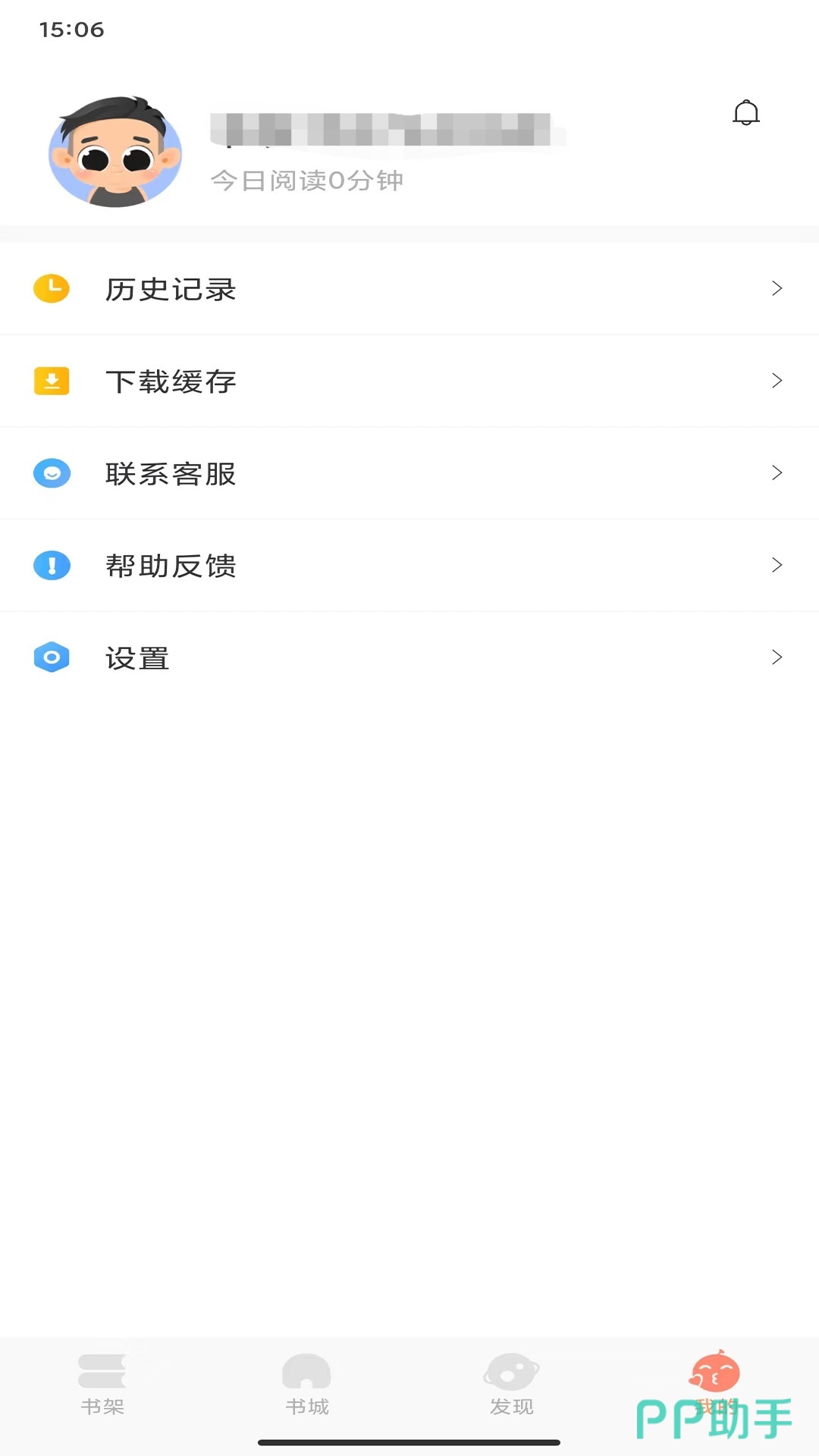Image resolution: width=819 pixels, height=1456 pixels.
Task: Contact support via 联系客服
Action: [409, 473]
